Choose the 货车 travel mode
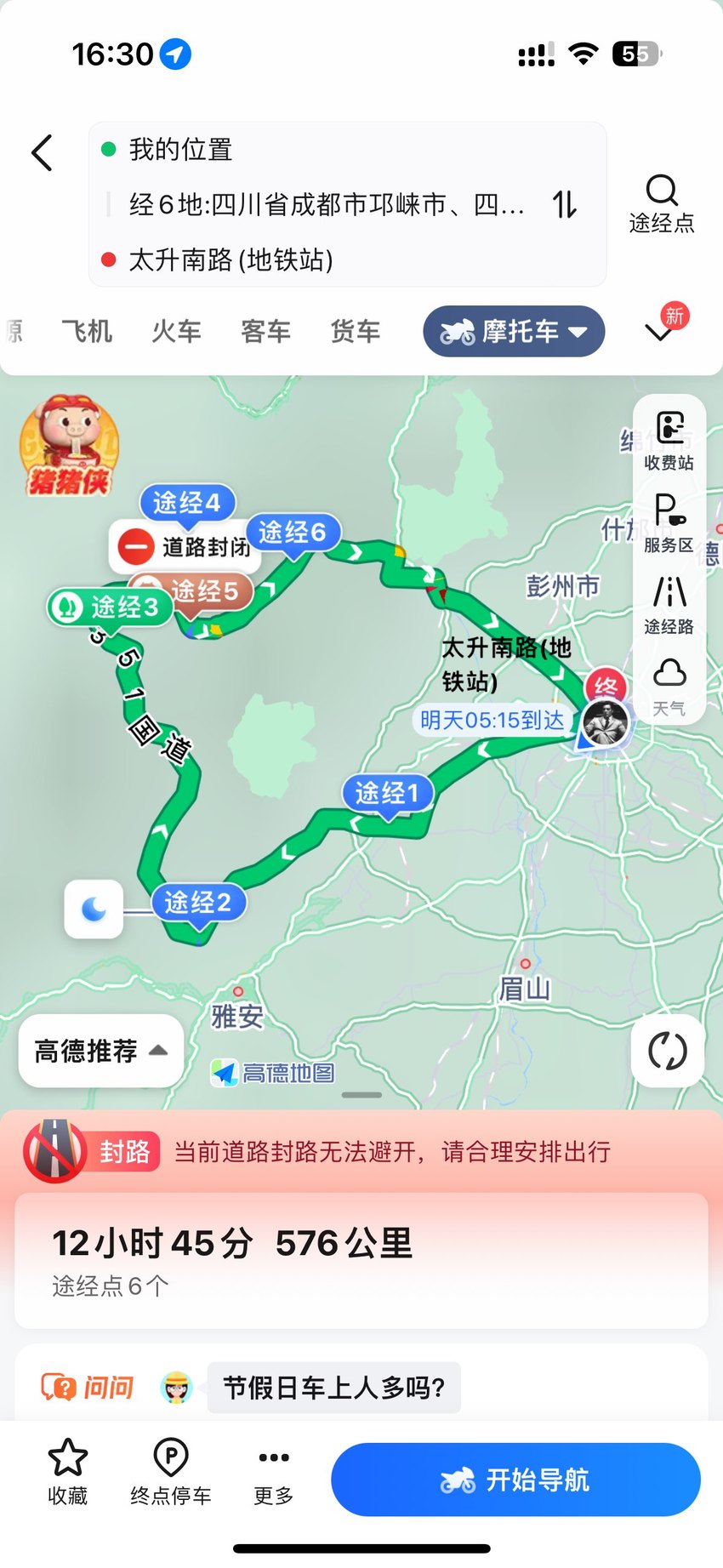 355,331
